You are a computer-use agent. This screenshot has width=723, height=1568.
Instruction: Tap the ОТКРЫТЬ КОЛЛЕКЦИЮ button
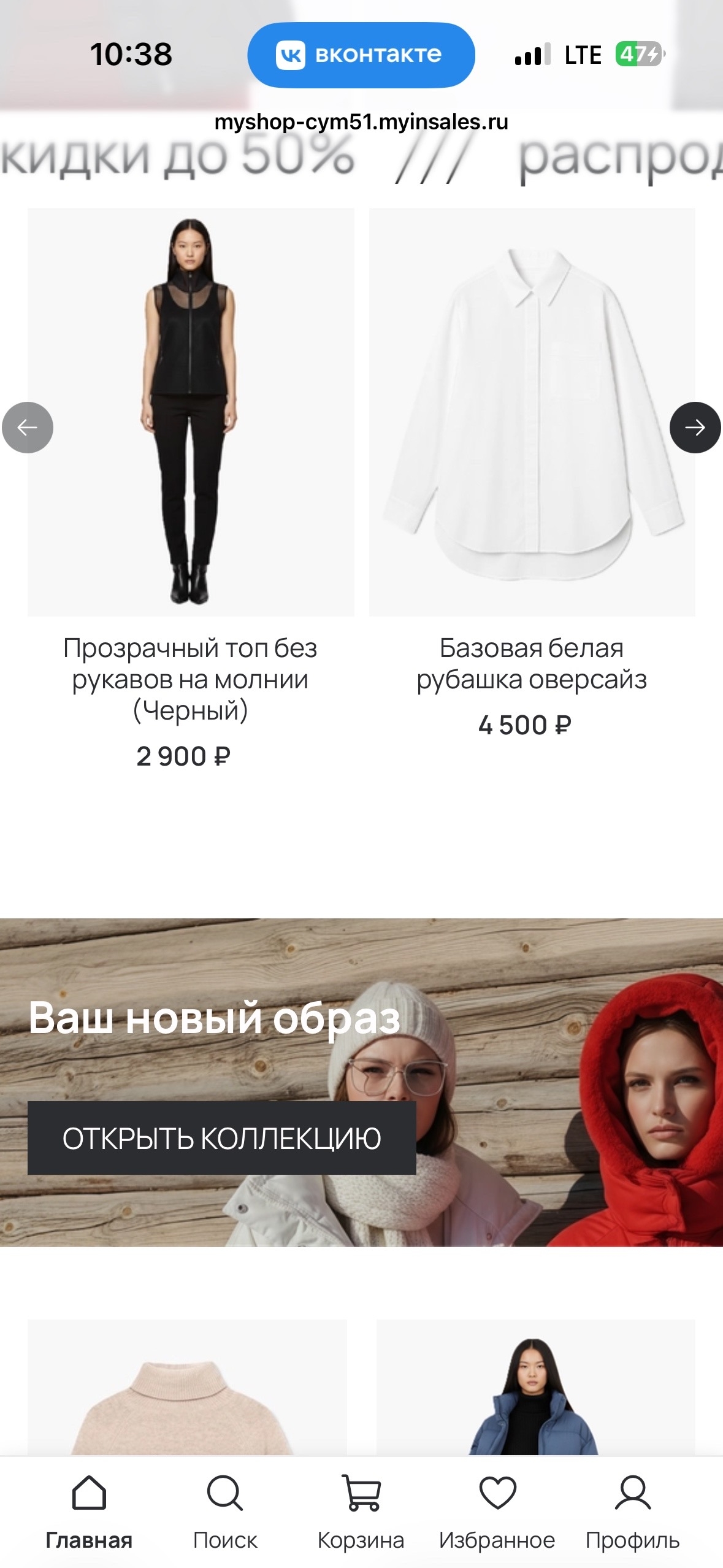click(221, 1138)
